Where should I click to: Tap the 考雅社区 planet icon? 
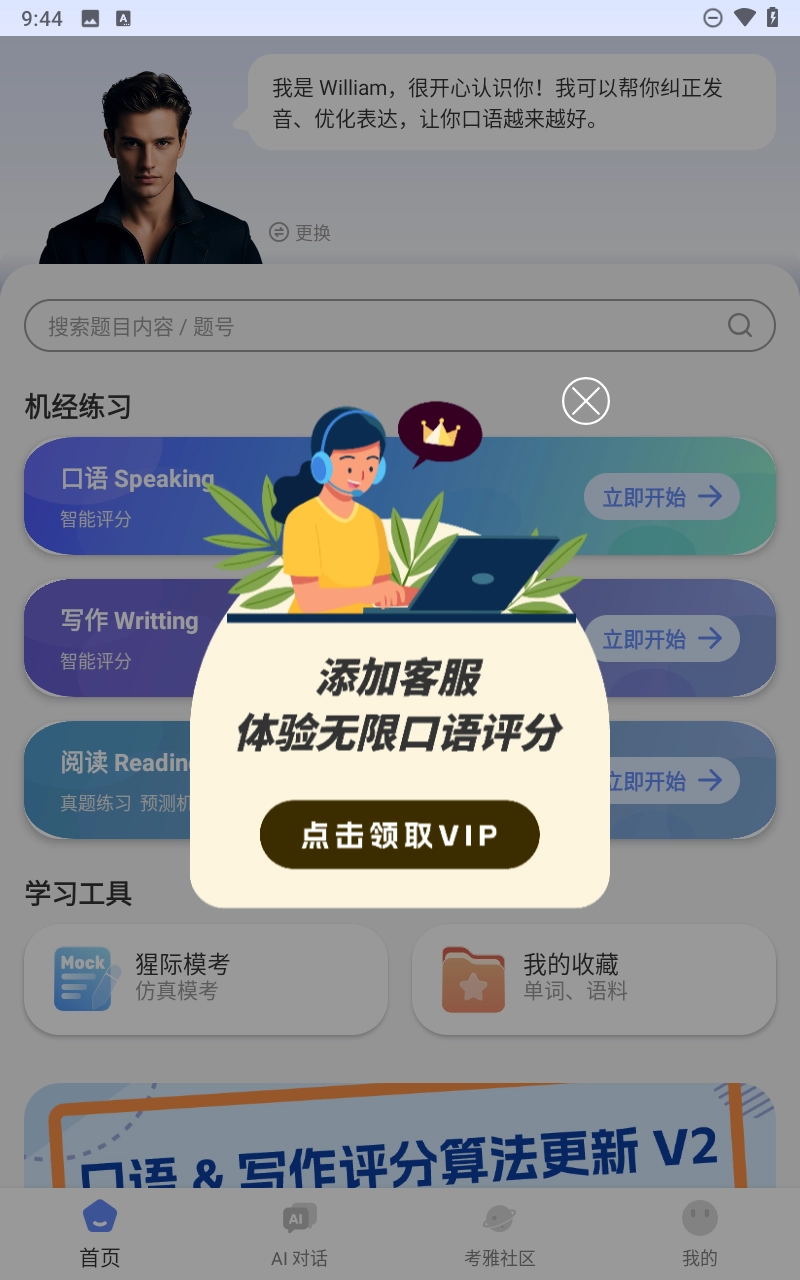click(x=498, y=1218)
